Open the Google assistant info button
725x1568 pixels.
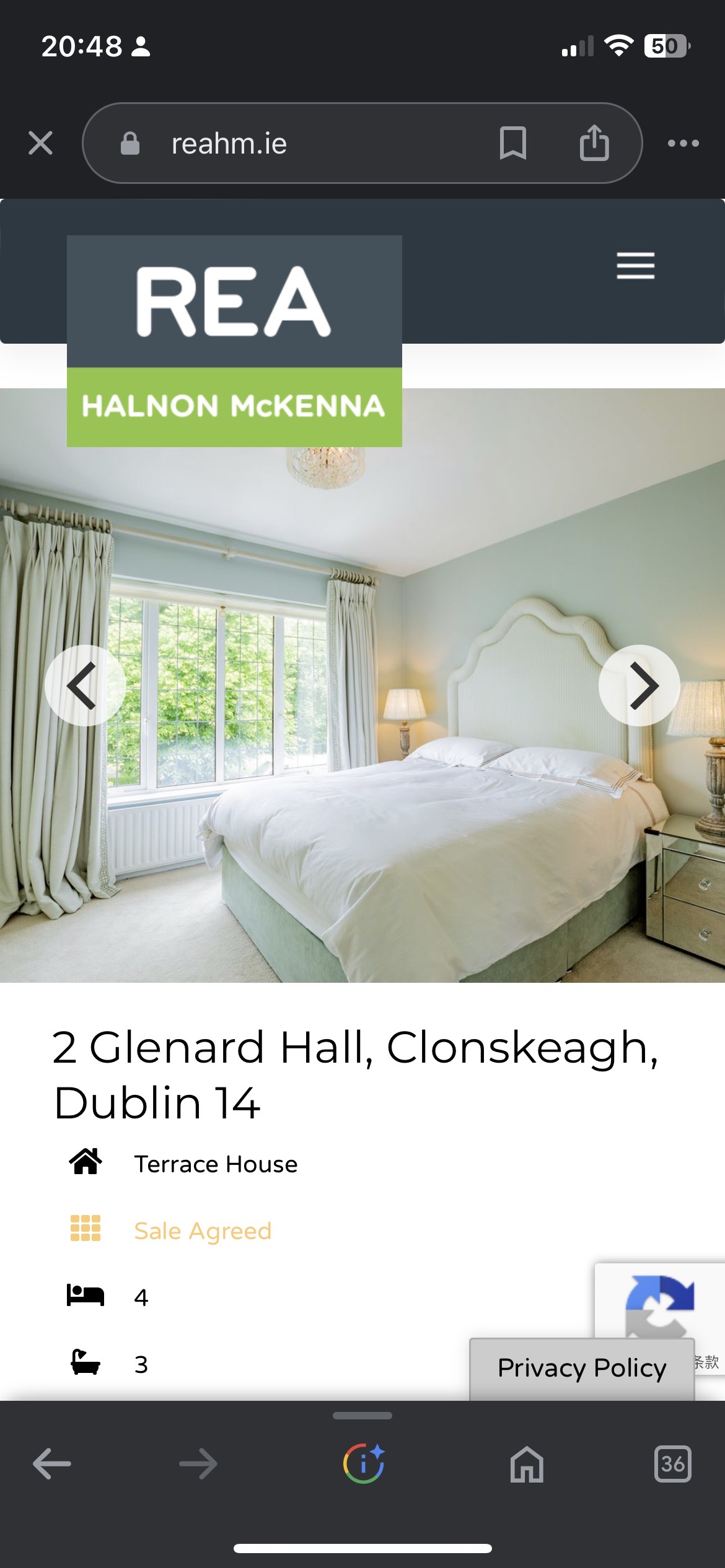pos(364,1464)
